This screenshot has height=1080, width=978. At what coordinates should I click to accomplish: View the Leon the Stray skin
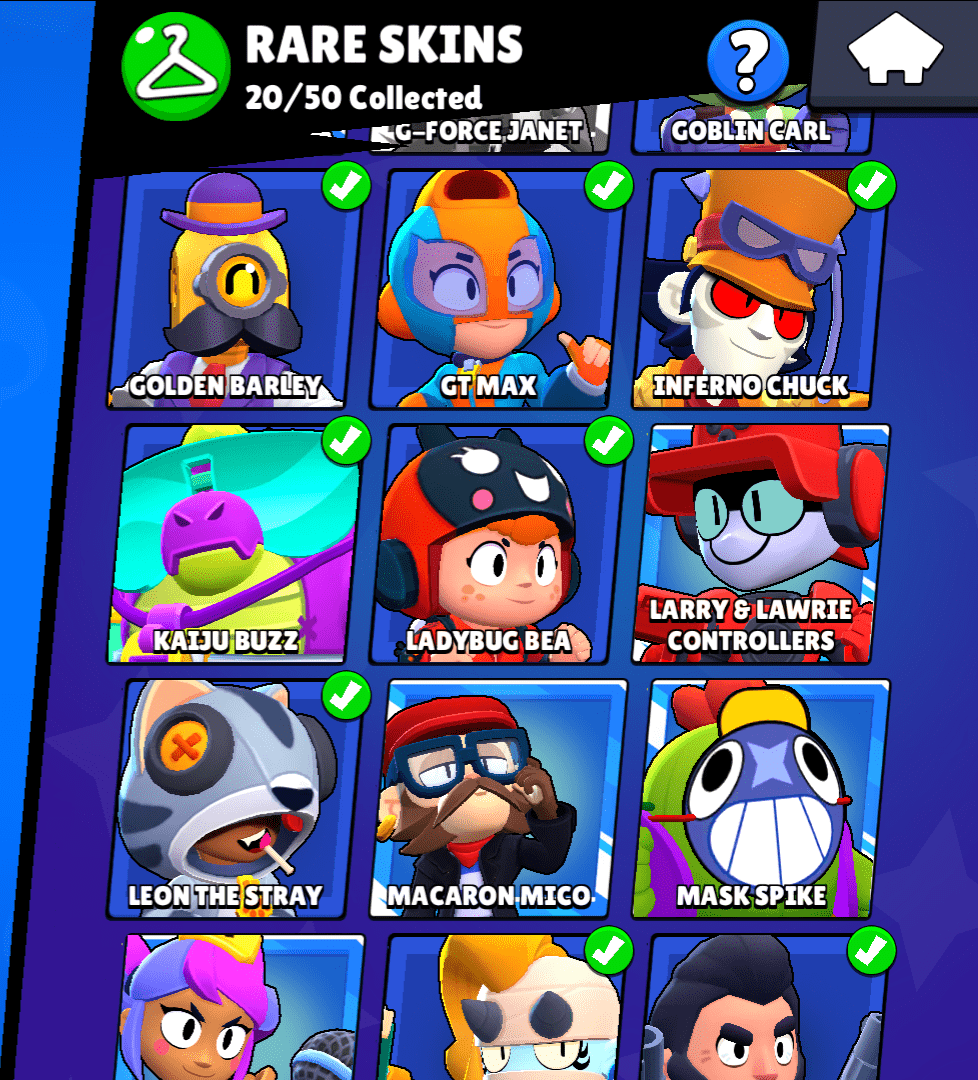click(x=235, y=800)
